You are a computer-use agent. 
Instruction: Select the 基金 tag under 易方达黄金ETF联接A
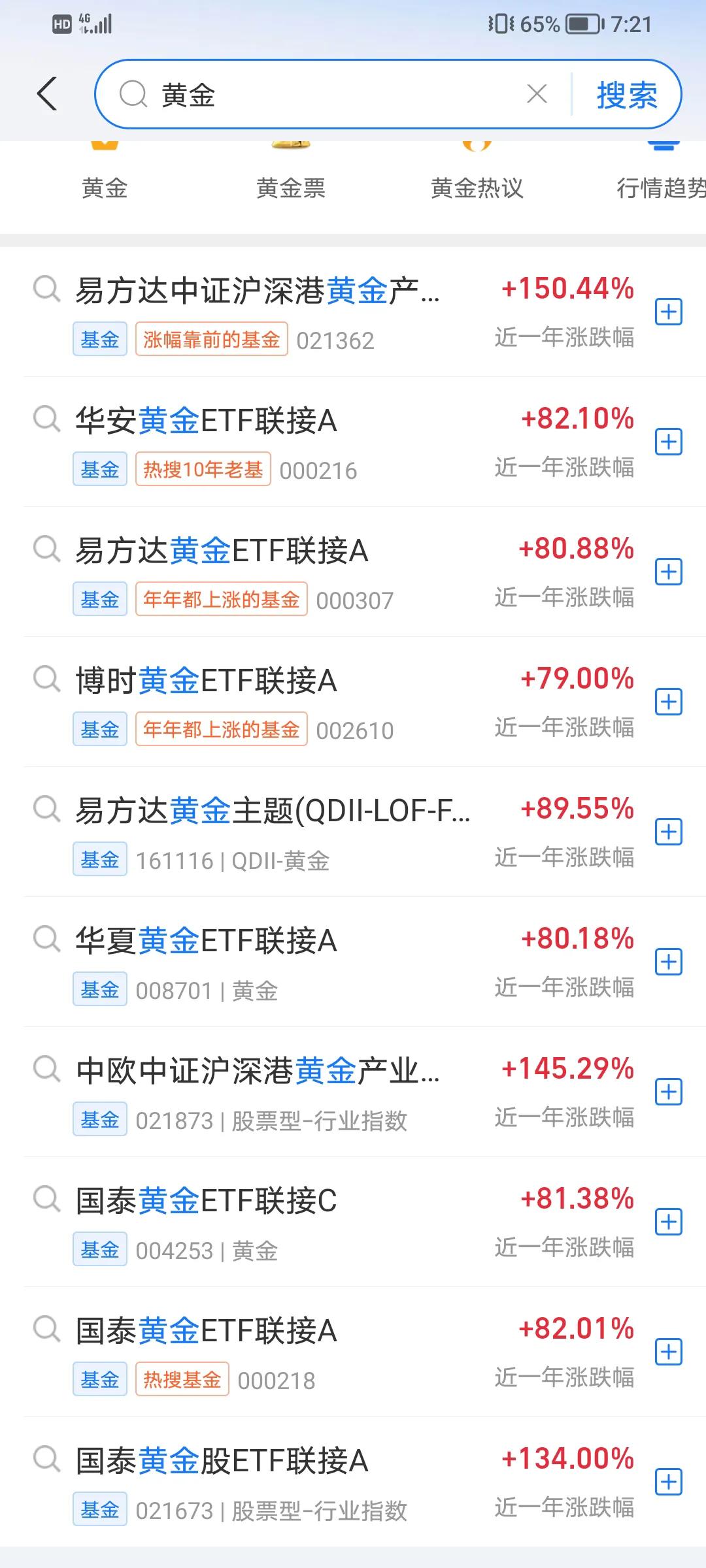coord(99,598)
